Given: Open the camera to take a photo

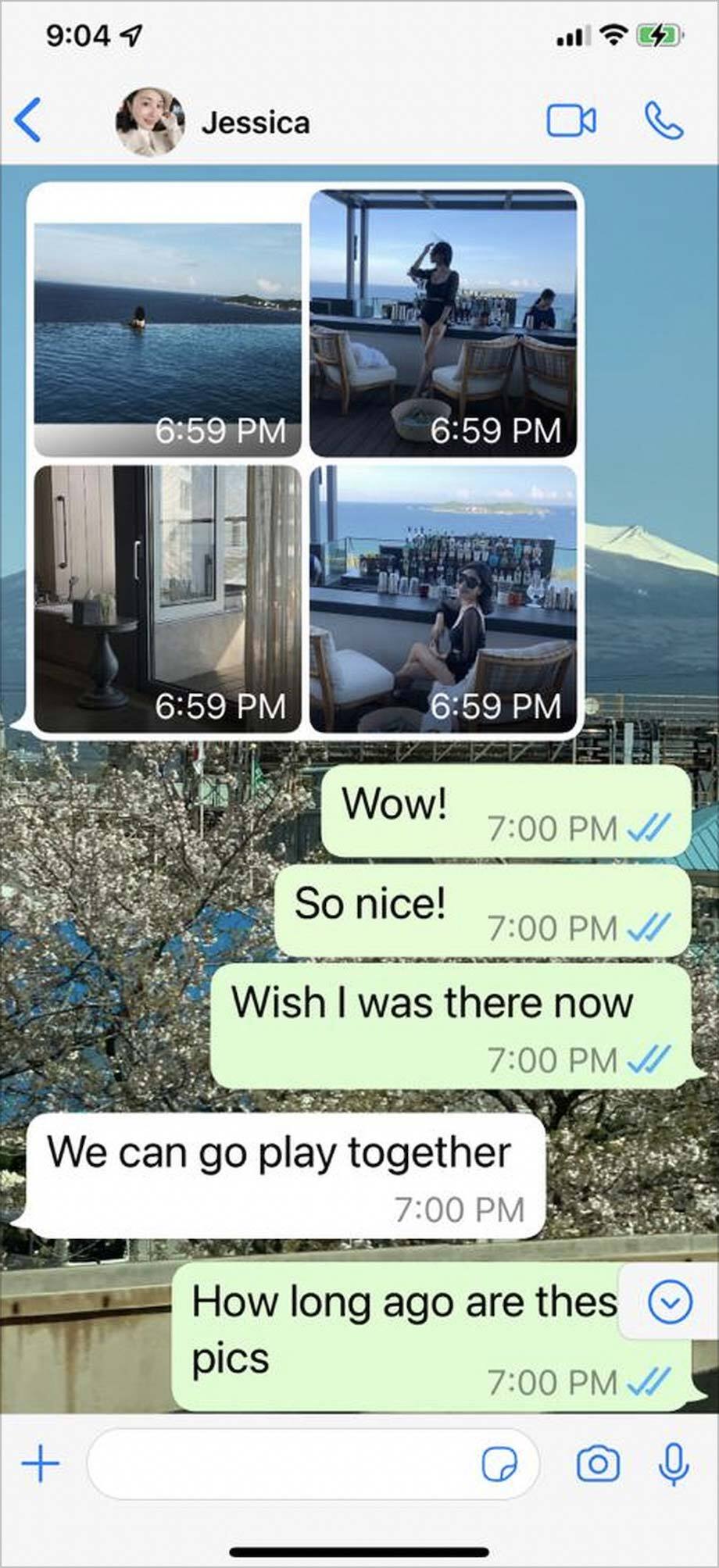Looking at the screenshot, I should tap(598, 1463).
